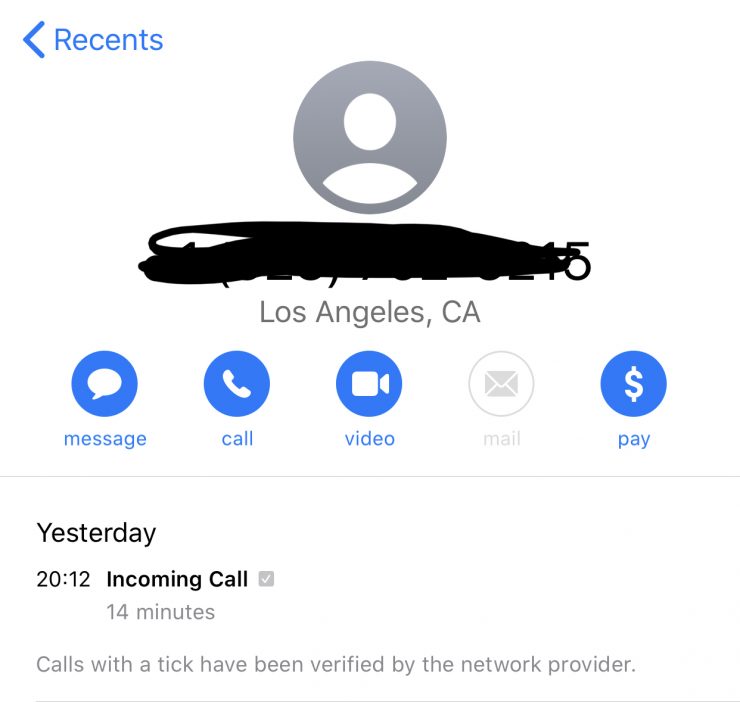
Task: Tap the pay button
Action: pos(633,384)
